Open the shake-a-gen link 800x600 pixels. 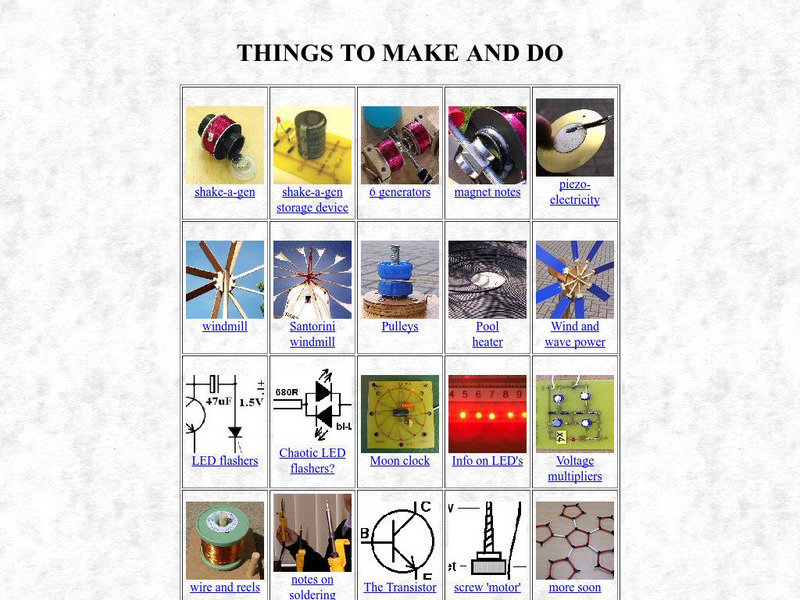click(x=224, y=192)
